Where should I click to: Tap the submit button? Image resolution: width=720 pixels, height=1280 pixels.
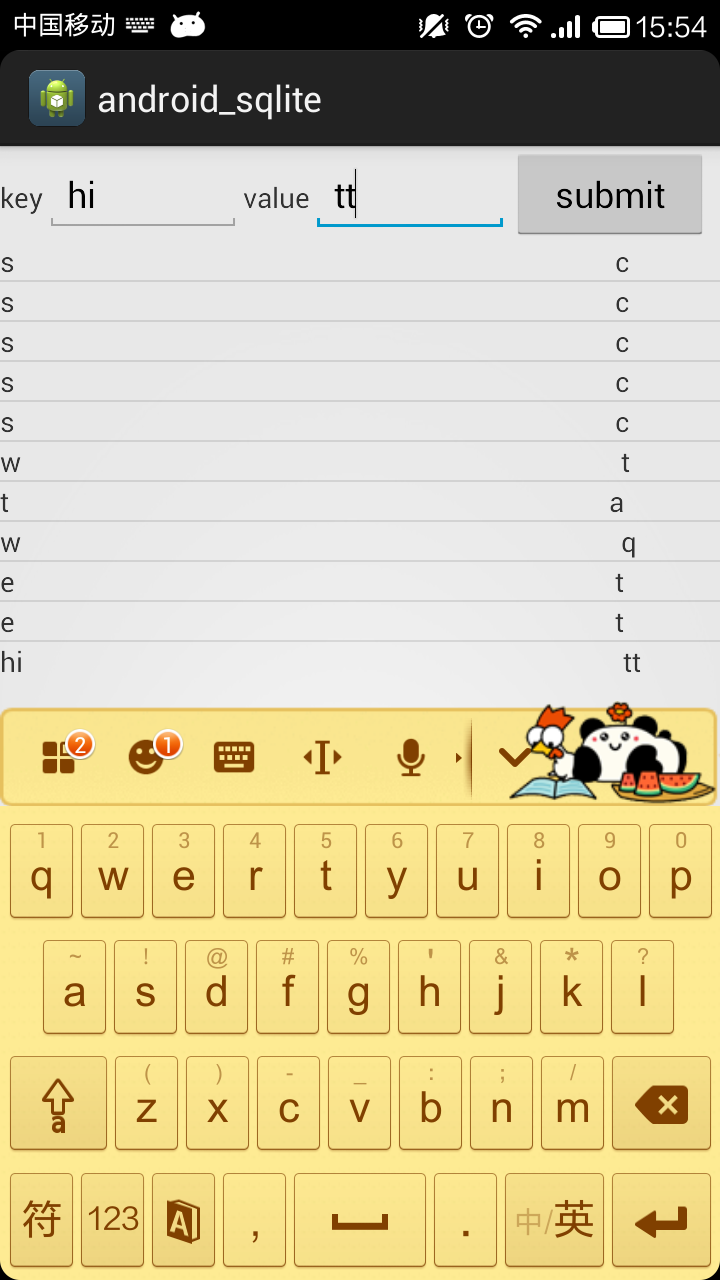[x=610, y=195]
